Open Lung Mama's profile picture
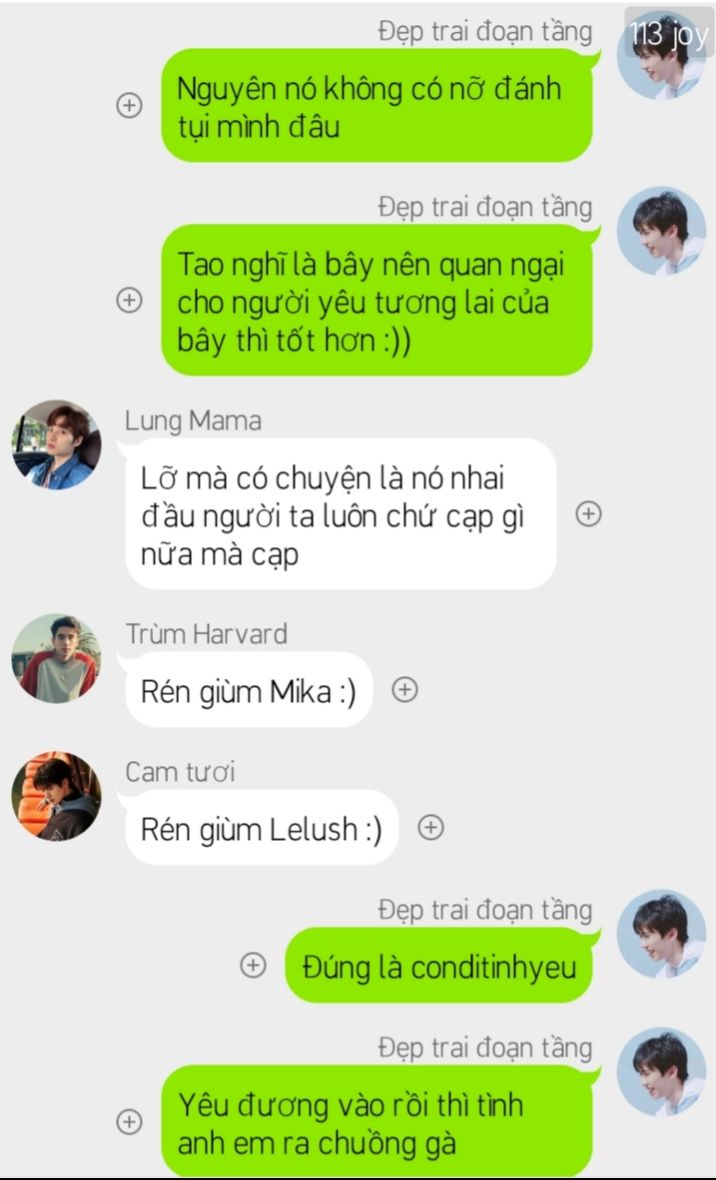The height and width of the screenshot is (1180, 716). [x=56, y=445]
